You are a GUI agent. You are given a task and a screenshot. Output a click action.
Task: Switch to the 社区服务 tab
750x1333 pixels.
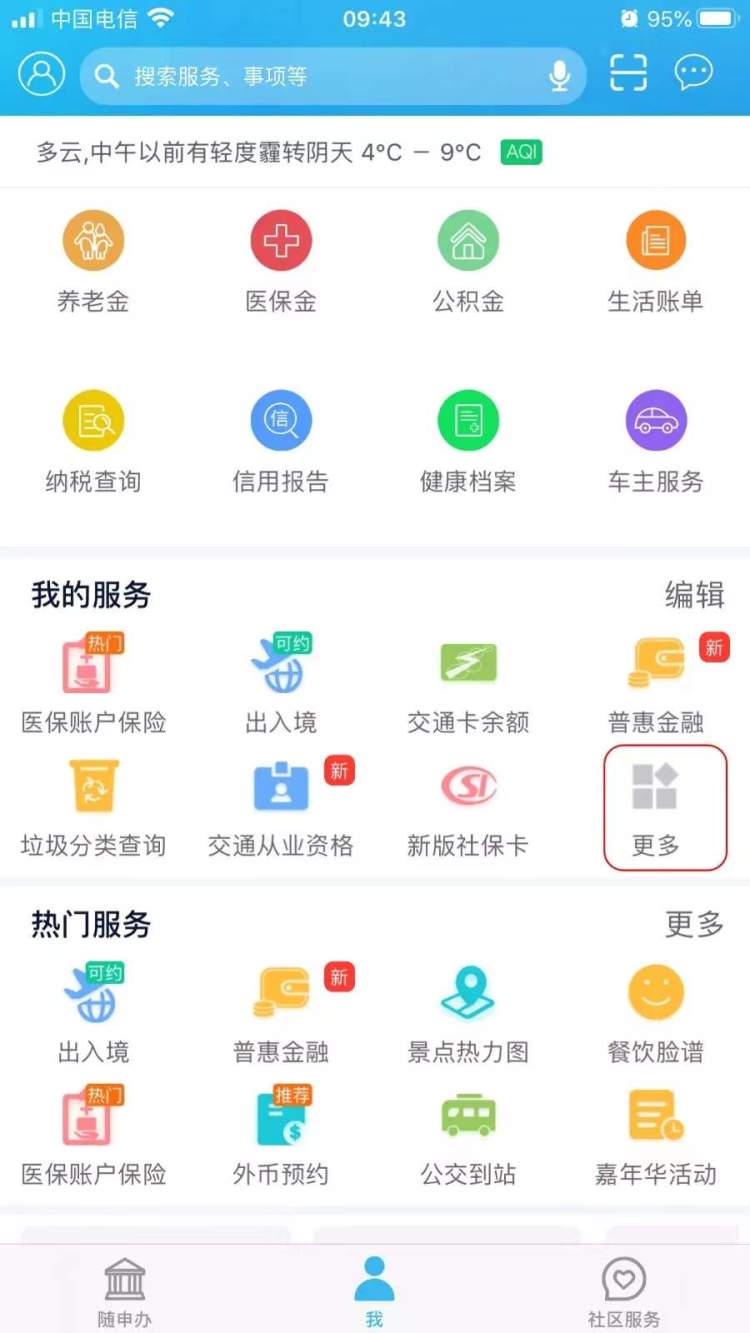tap(624, 1292)
